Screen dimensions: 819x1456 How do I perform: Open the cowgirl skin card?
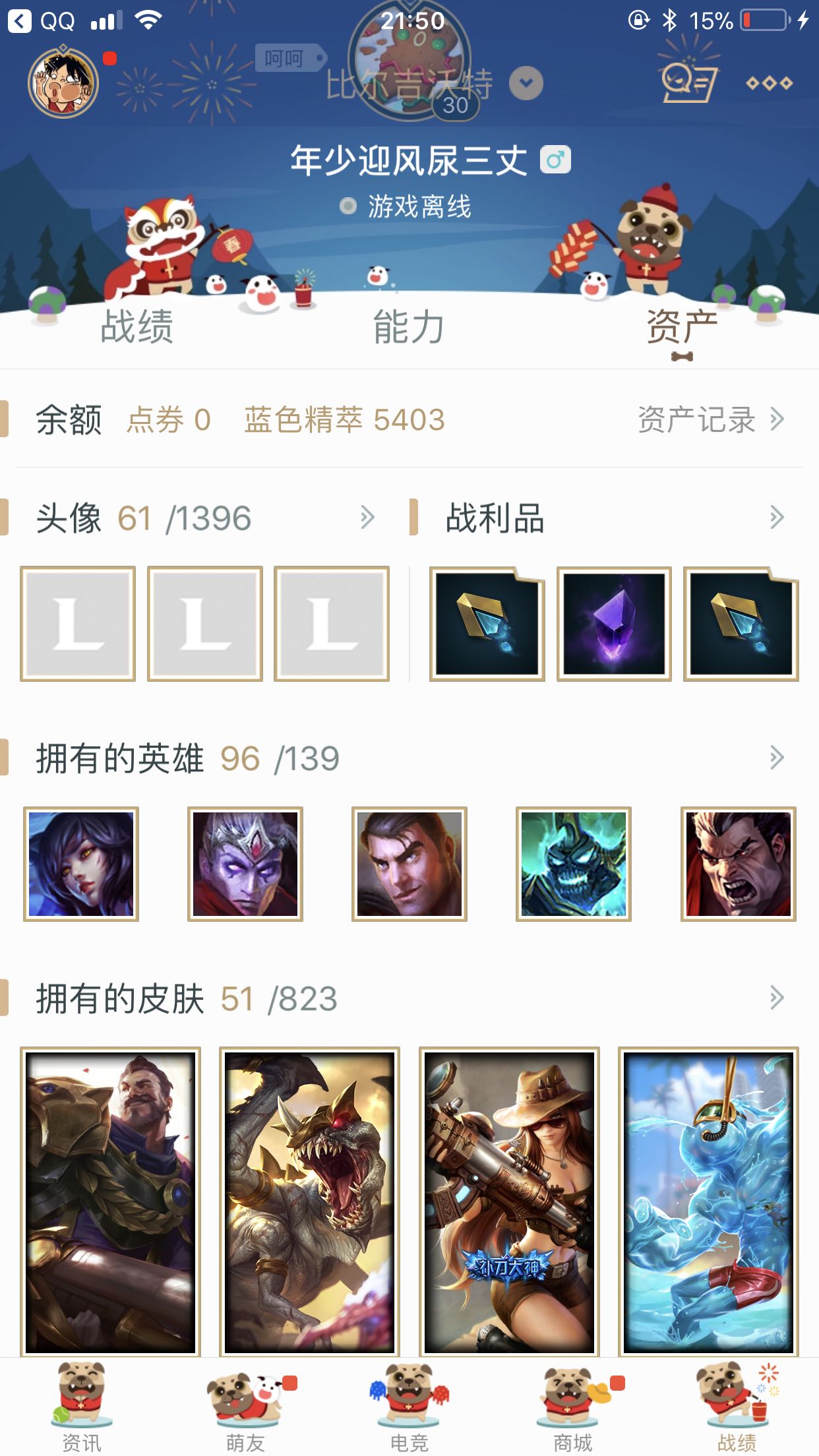pos(509,1200)
